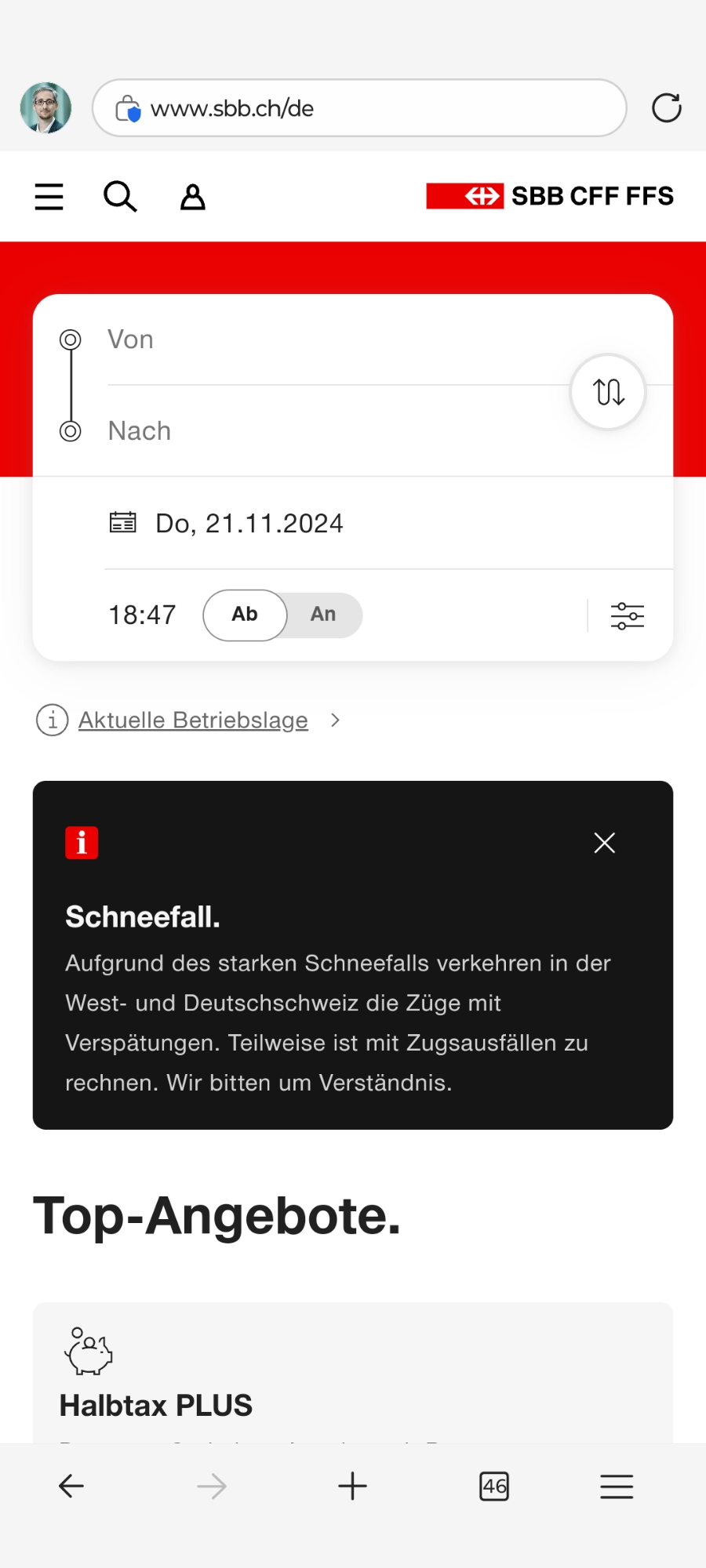Select the Ab departure option
Screen dimensions: 706x1568
click(245, 615)
